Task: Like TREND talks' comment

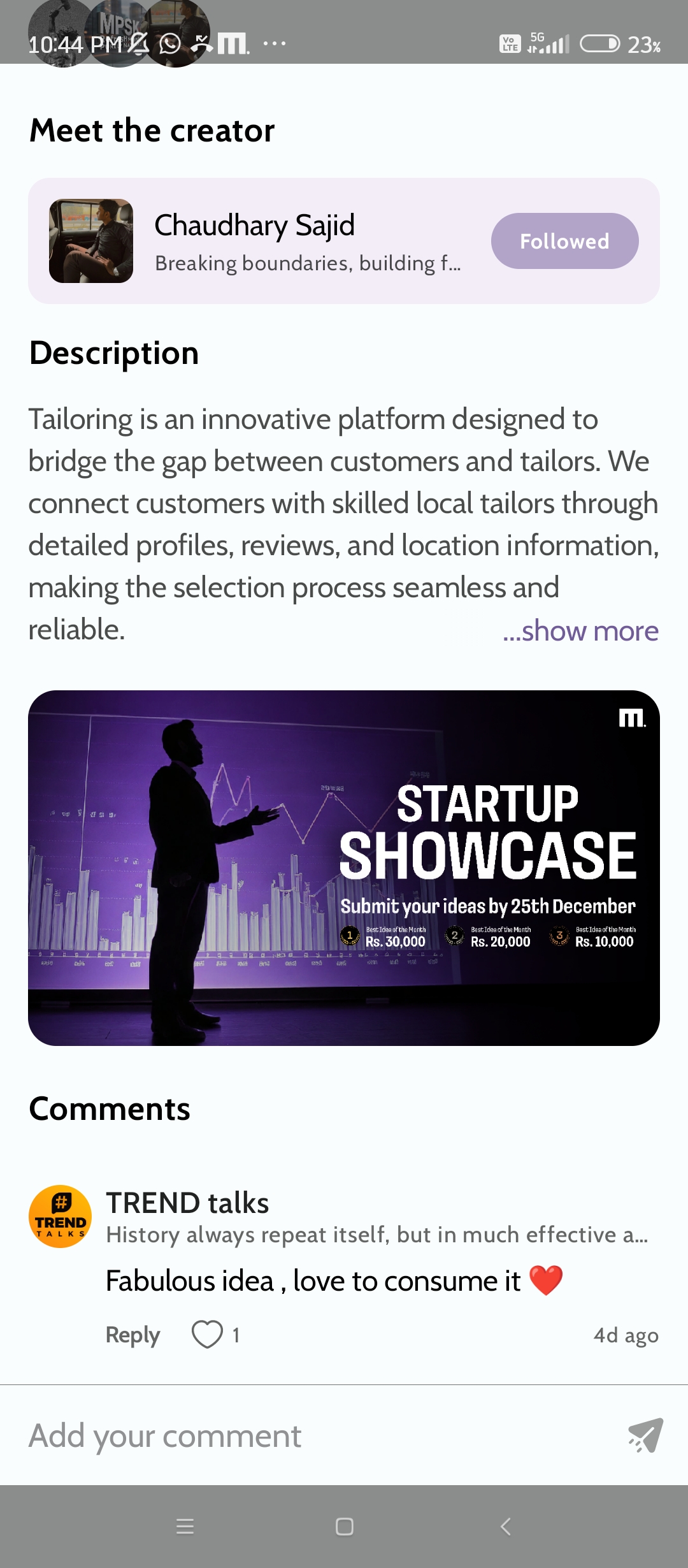Action: pyautogui.click(x=208, y=1334)
